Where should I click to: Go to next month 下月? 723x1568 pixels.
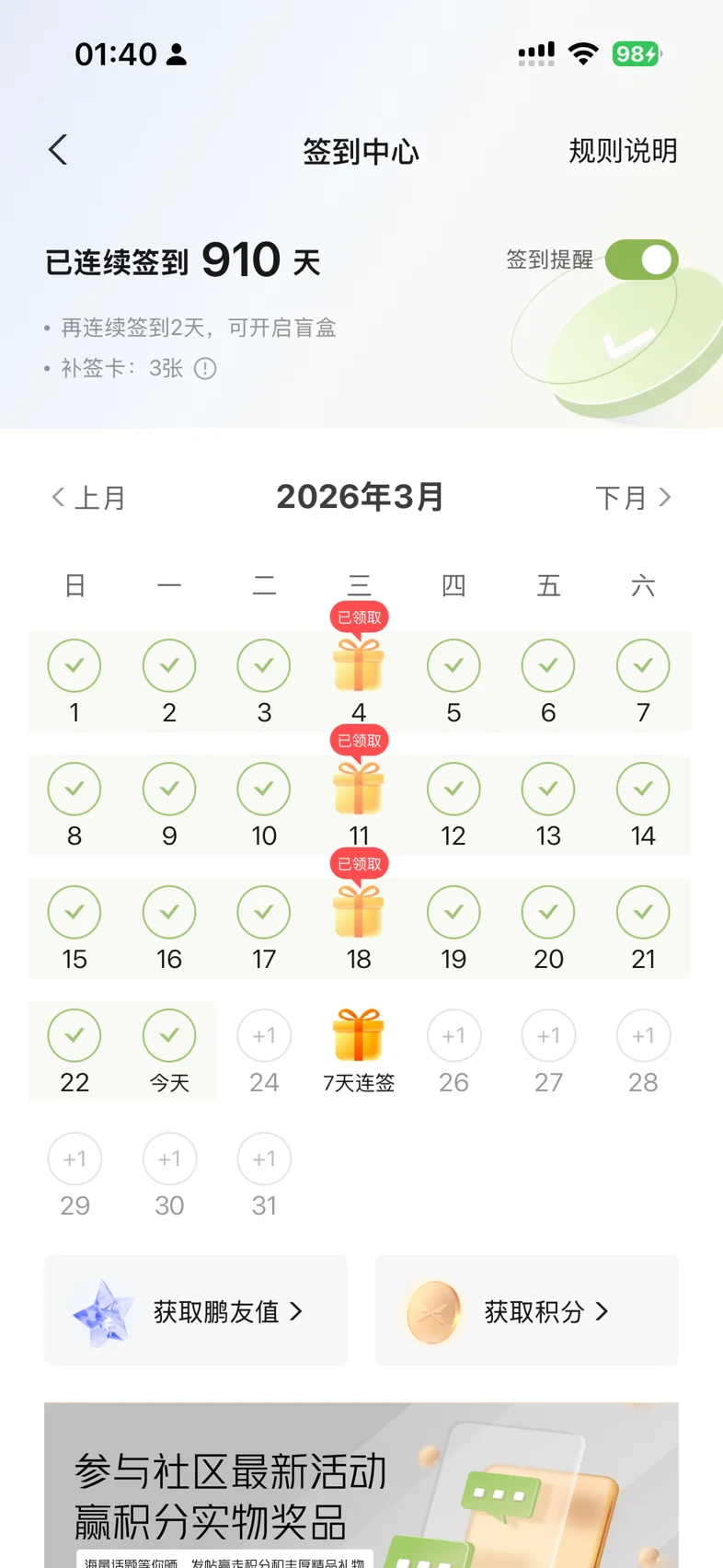tap(633, 498)
